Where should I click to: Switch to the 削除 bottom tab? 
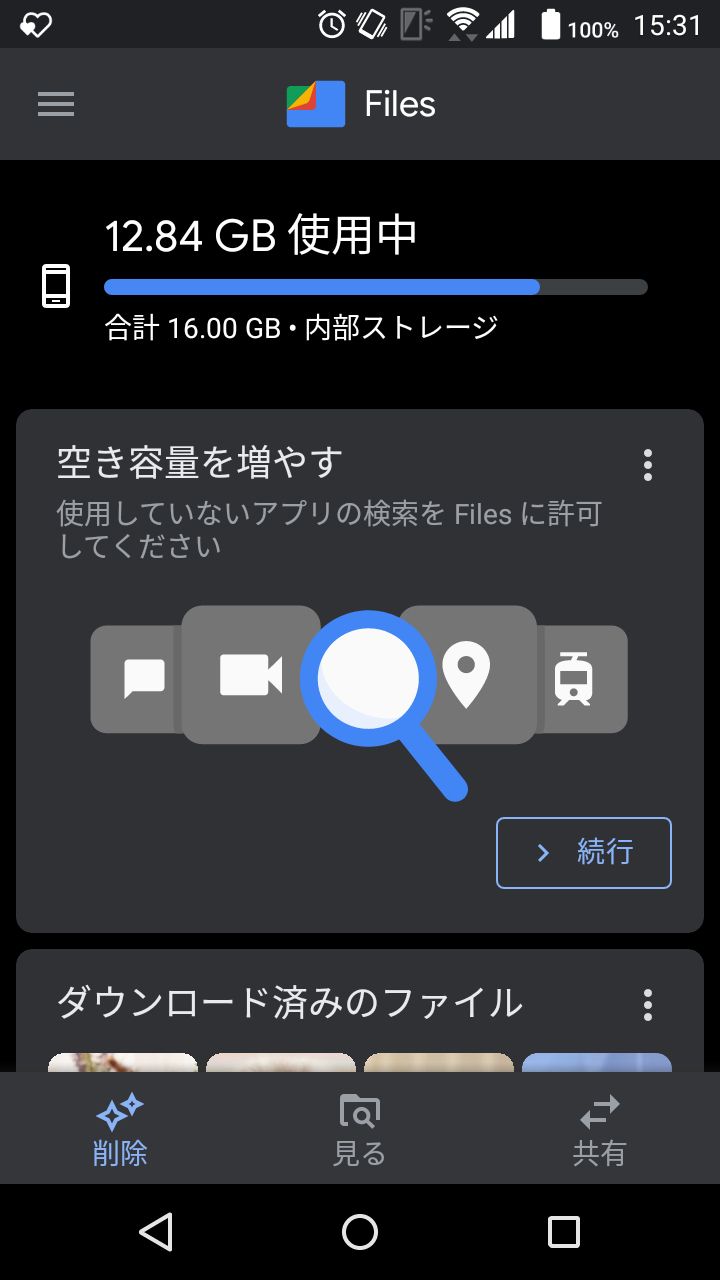point(119,1130)
